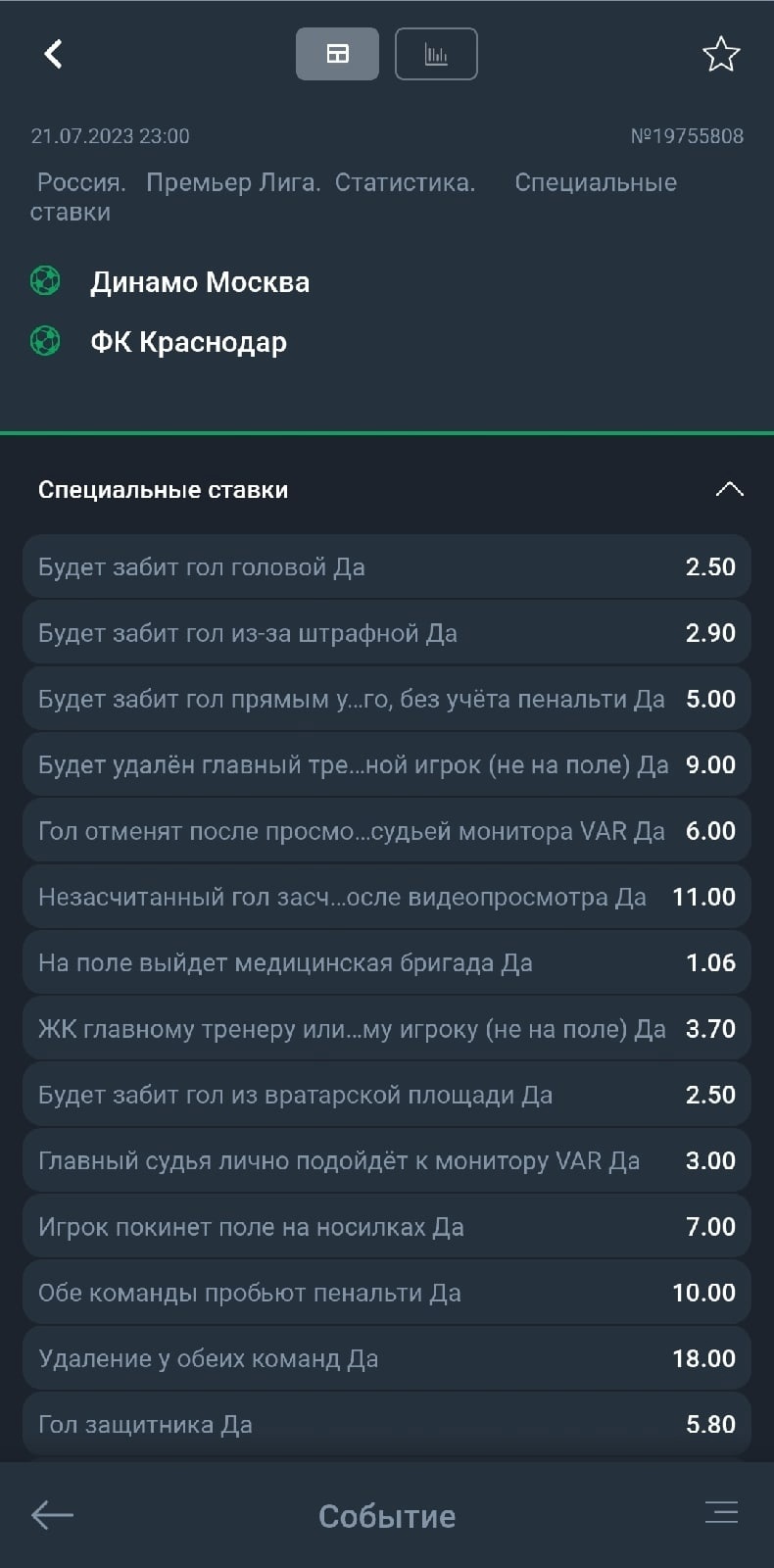Choose Удаление у обеих команд at 18.00
The image size is (774, 1568).
[387, 1358]
